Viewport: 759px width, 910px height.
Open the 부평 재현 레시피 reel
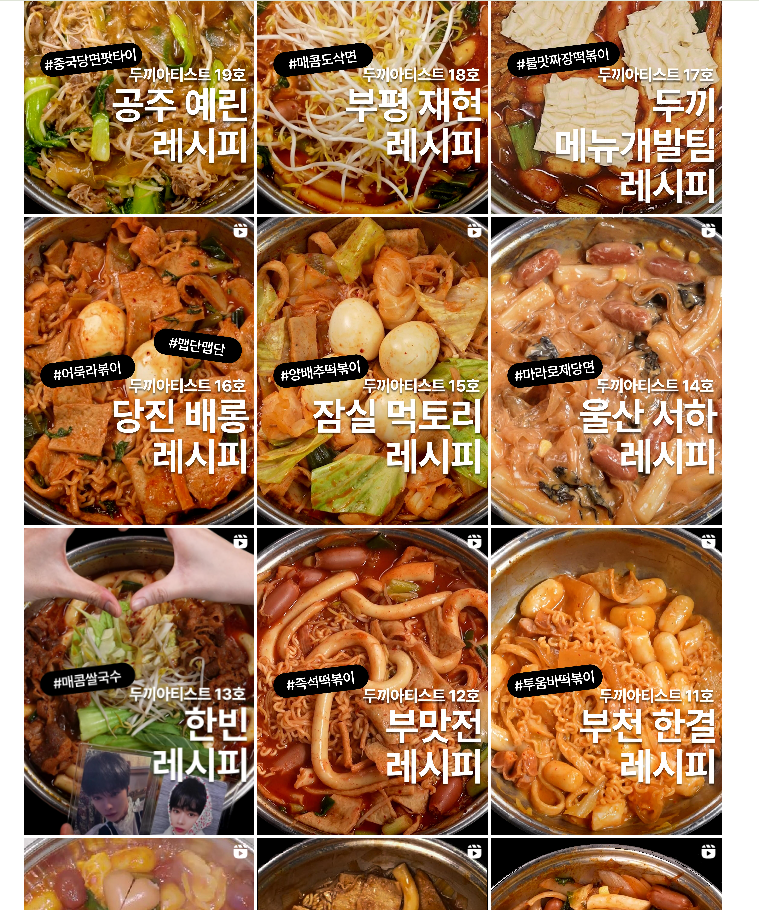coord(372,108)
